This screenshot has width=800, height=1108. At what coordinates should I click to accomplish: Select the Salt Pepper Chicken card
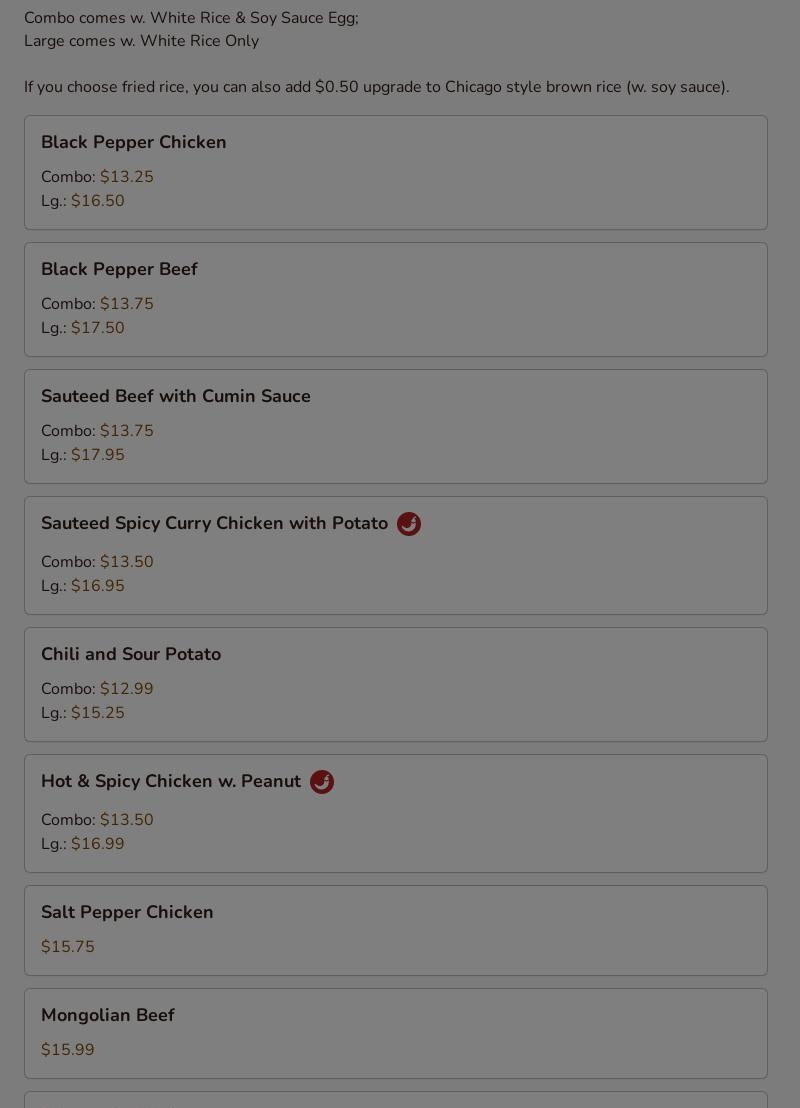(x=395, y=930)
